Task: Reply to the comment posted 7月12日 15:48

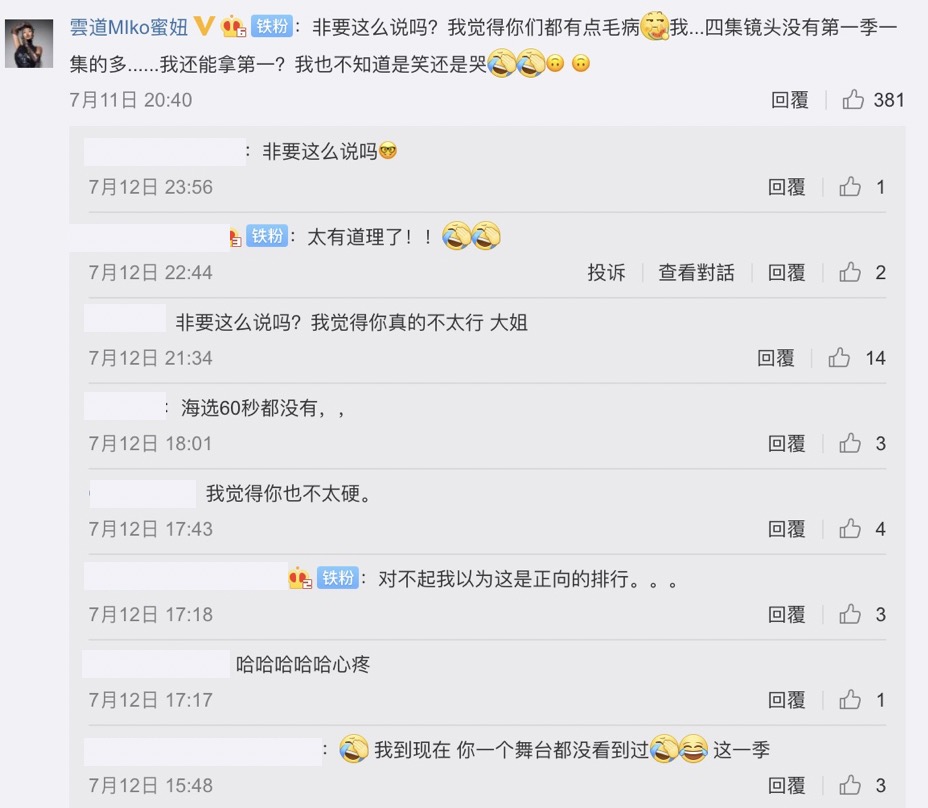Action: click(787, 785)
